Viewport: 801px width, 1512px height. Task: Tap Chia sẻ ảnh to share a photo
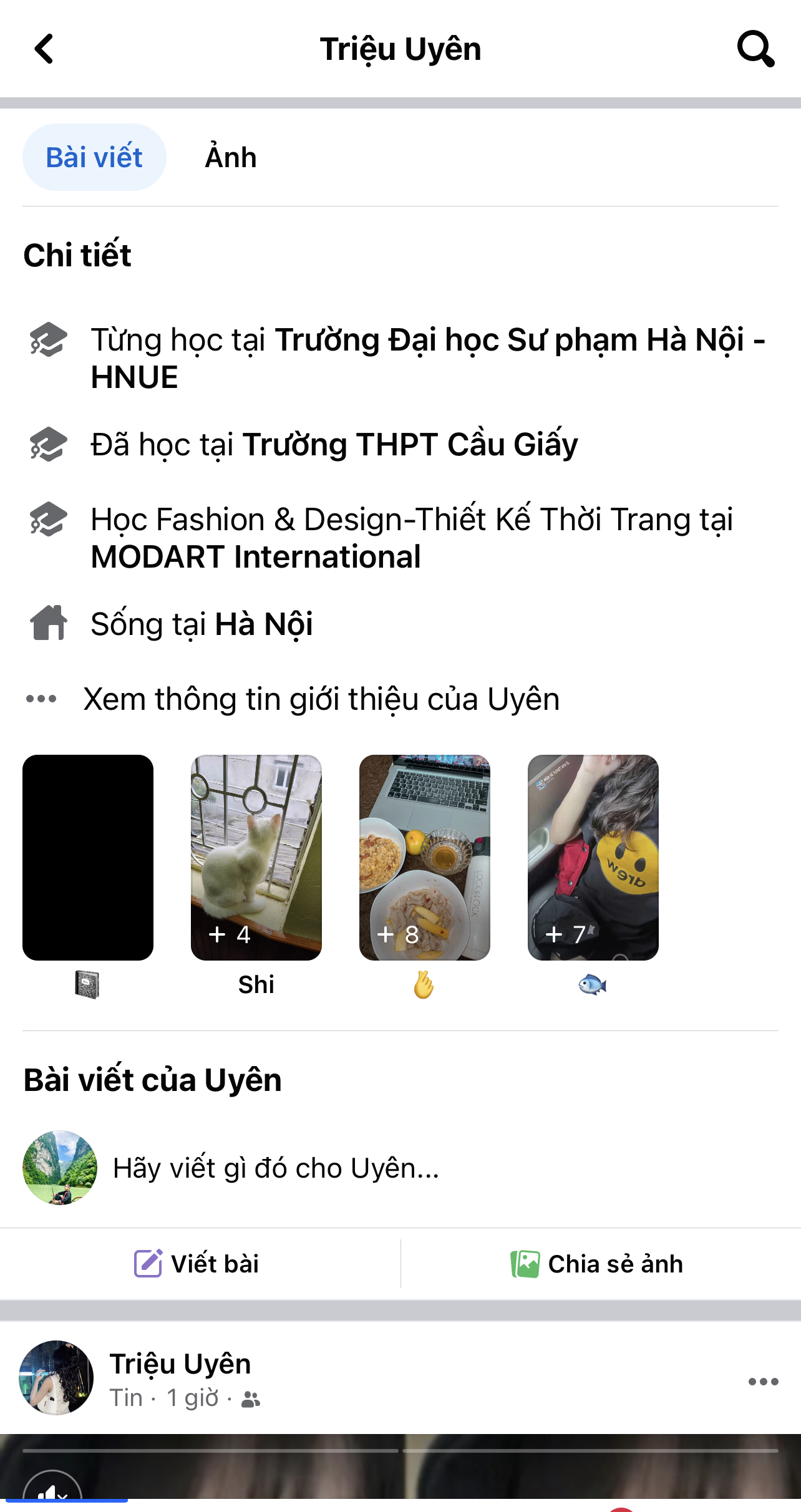tap(597, 1264)
